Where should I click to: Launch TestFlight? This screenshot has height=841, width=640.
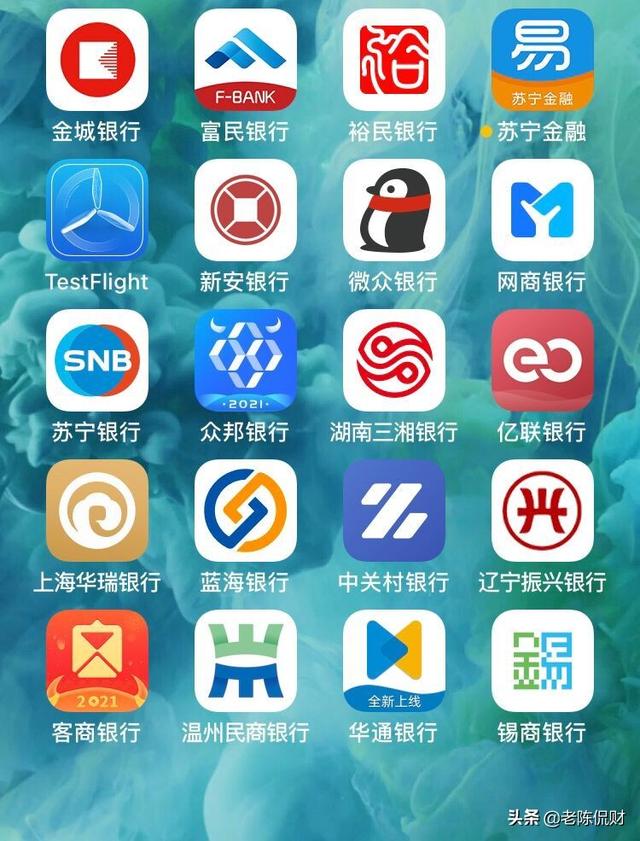(x=97, y=210)
